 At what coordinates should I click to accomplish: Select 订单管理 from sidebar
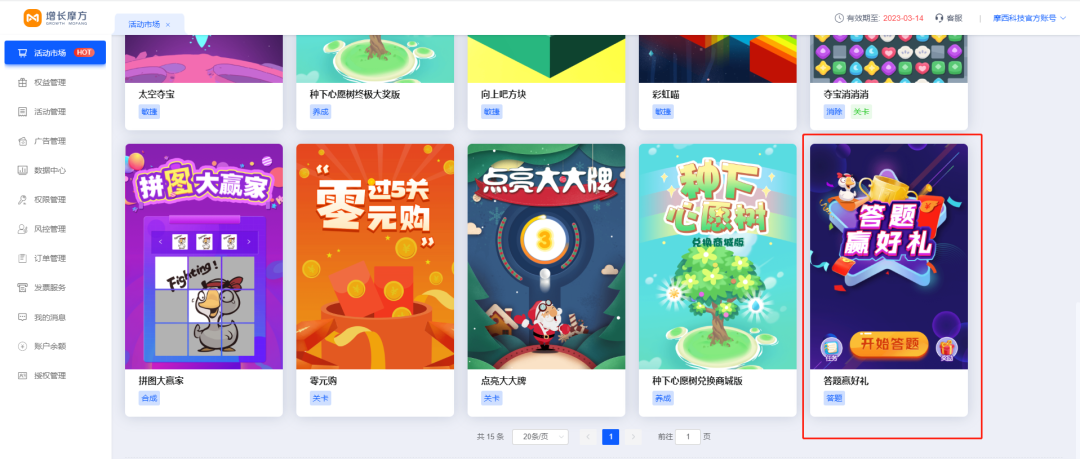coord(49,258)
